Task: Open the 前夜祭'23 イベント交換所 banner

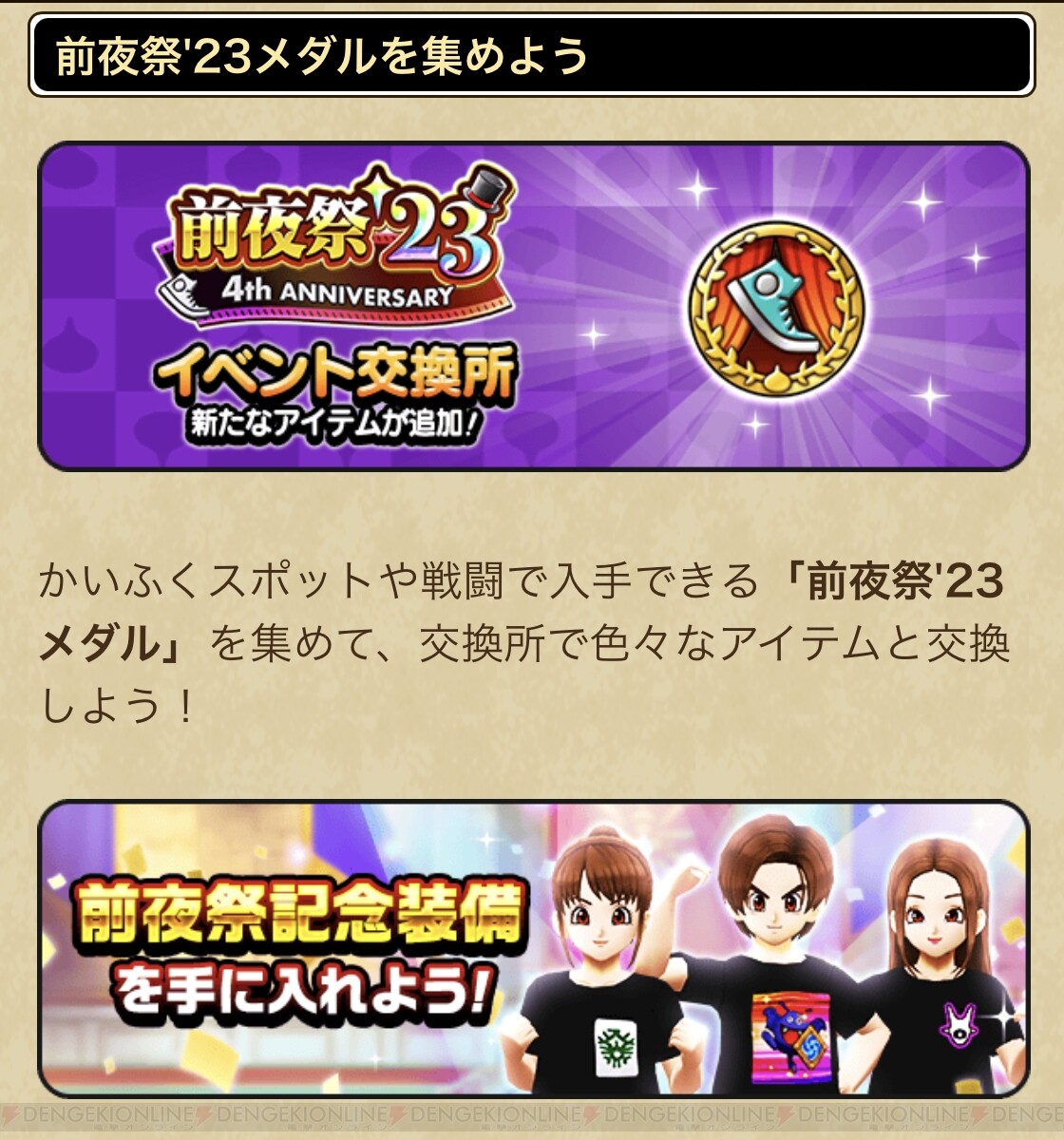Action: click(532, 306)
